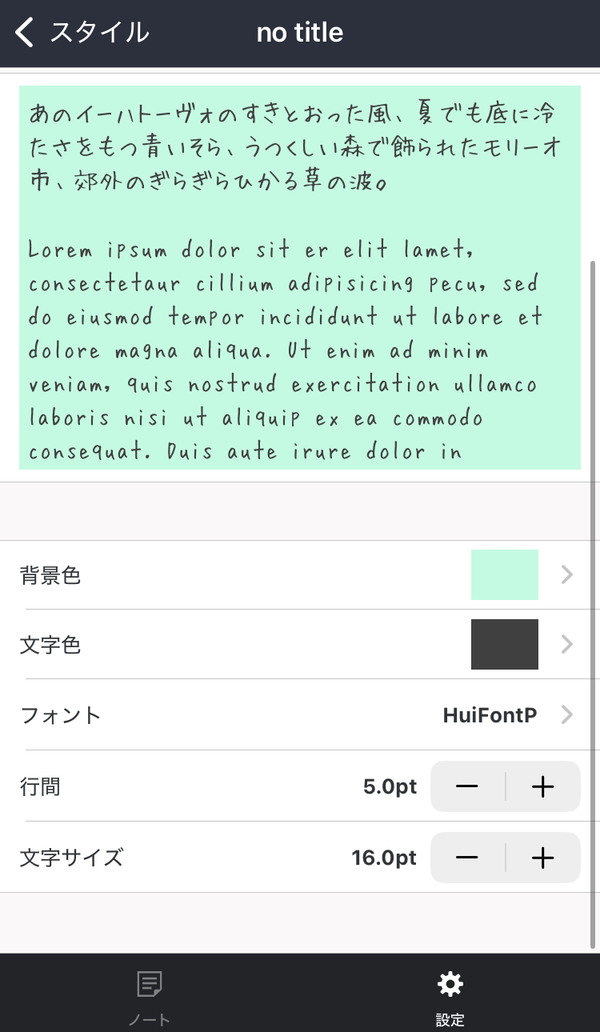Open the 背景色 background color setting
The width and height of the screenshot is (600, 1032).
click(x=300, y=575)
